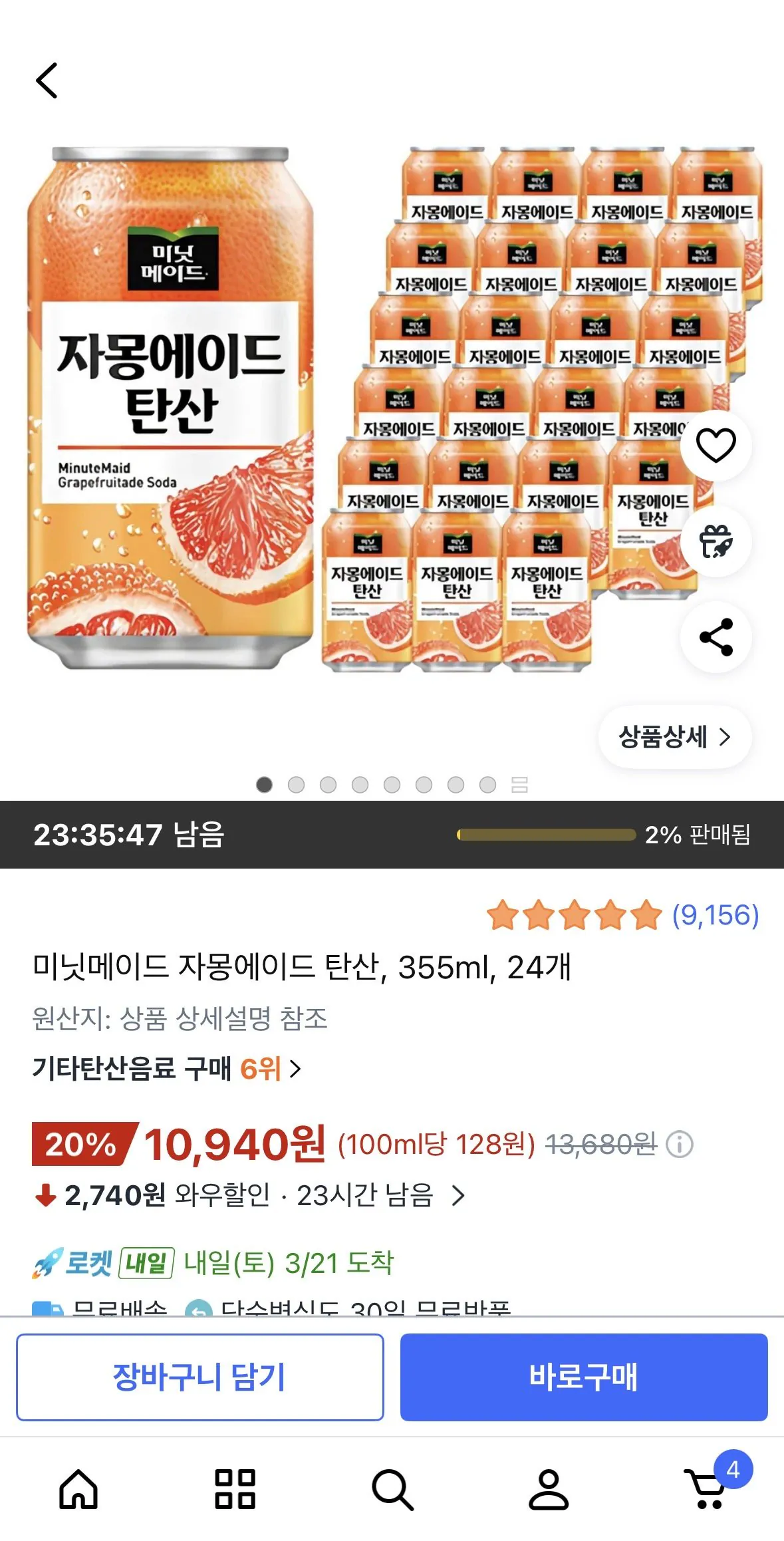The width and height of the screenshot is (784, 1541).
Task: Go back using the back arrow
Action: pyautogui.click(x=47, y=81)
